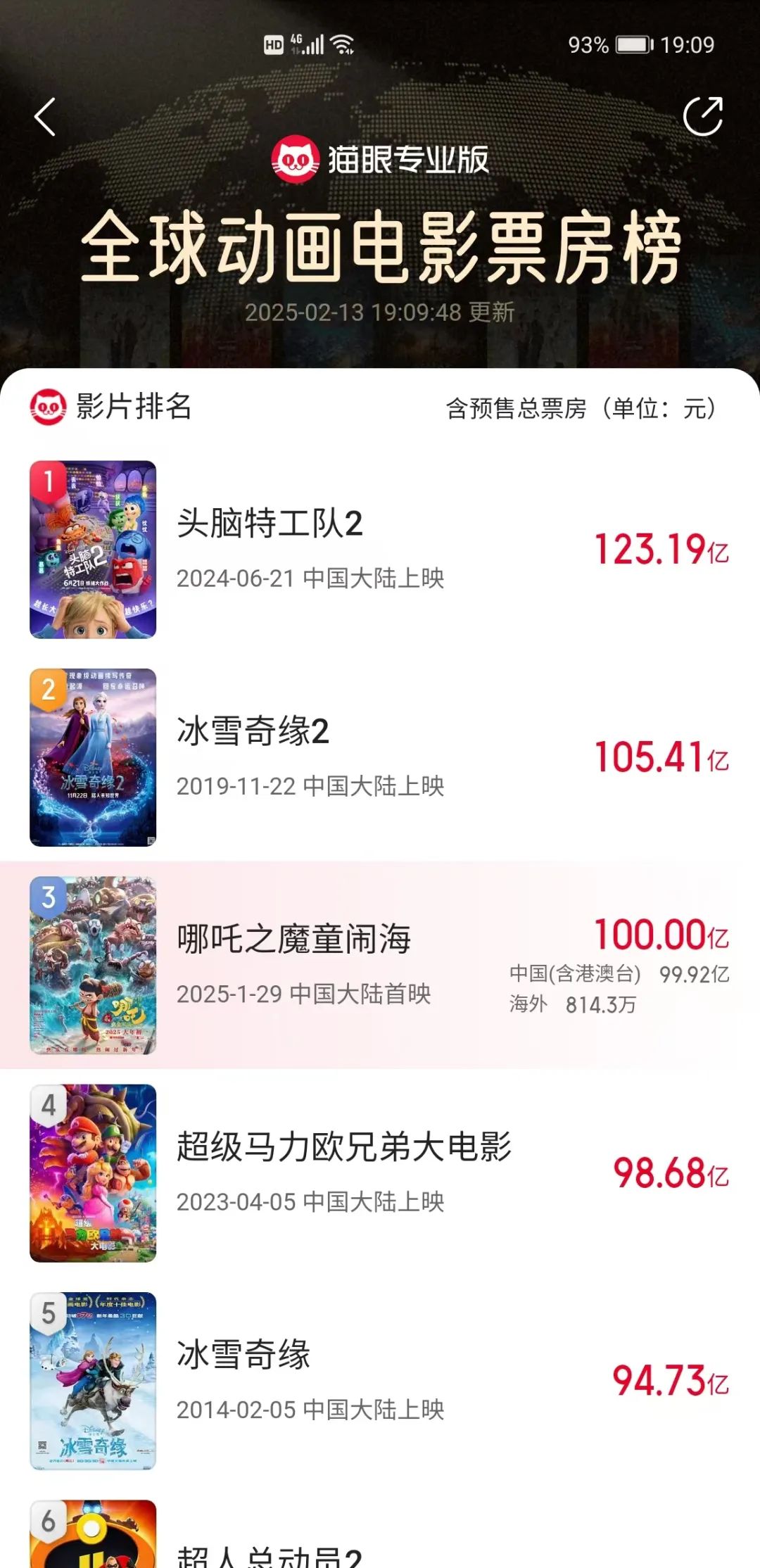Click the 海外 814.3万 revenue text
760x1568 pixels.
coord(574,1006)
